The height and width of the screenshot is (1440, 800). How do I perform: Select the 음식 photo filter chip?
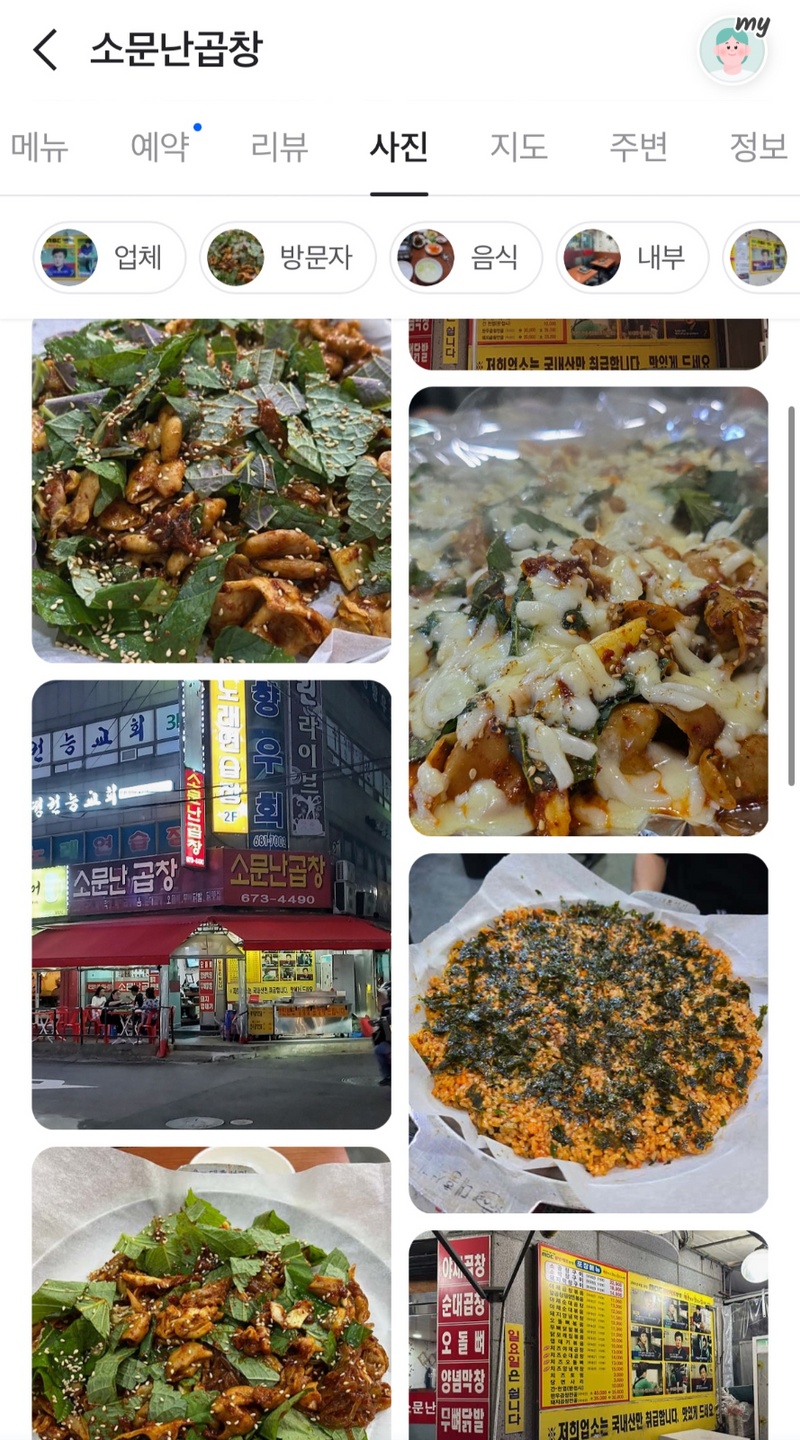coord(466,258)
